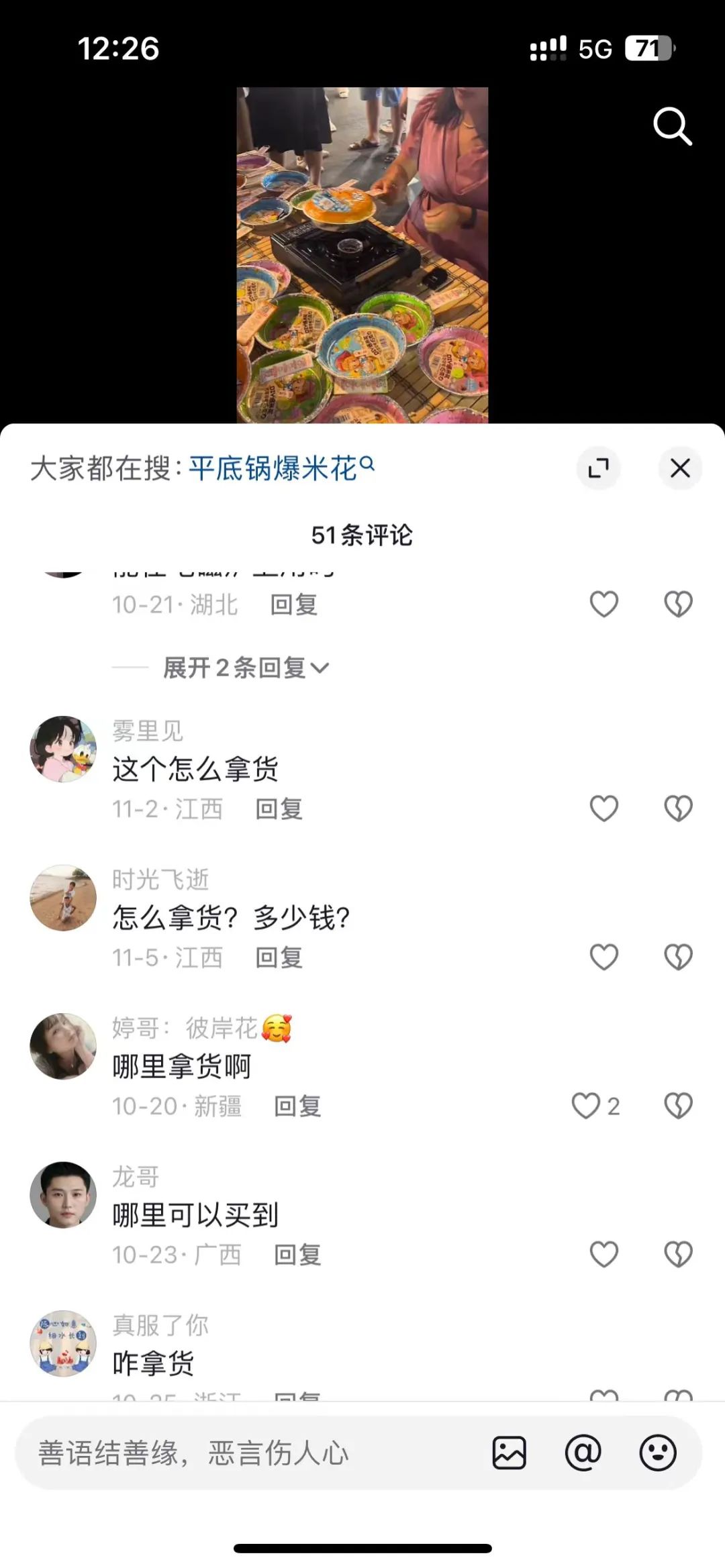Reply to 雾里见's comment
Screen dimensions: 725x1568
[x=279, y=809]
